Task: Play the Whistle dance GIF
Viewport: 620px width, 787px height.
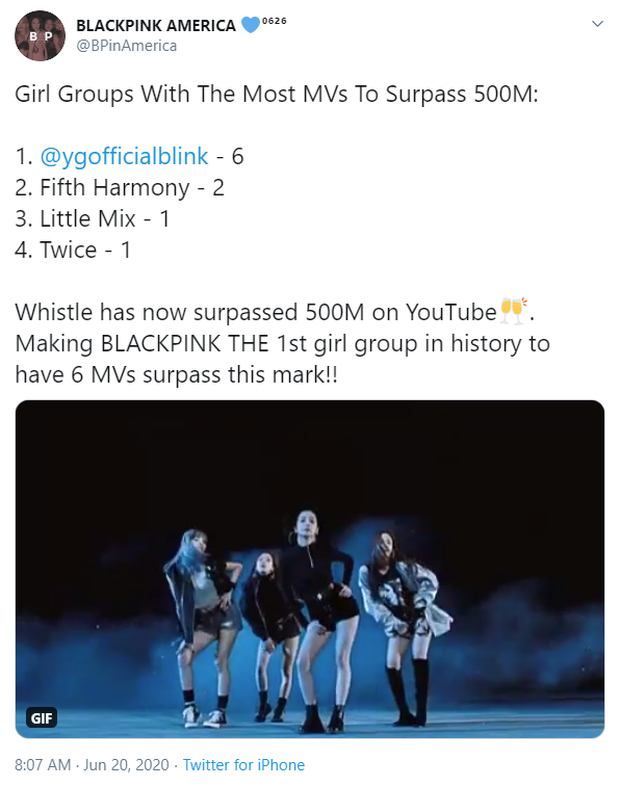Action: pos(310,568)
